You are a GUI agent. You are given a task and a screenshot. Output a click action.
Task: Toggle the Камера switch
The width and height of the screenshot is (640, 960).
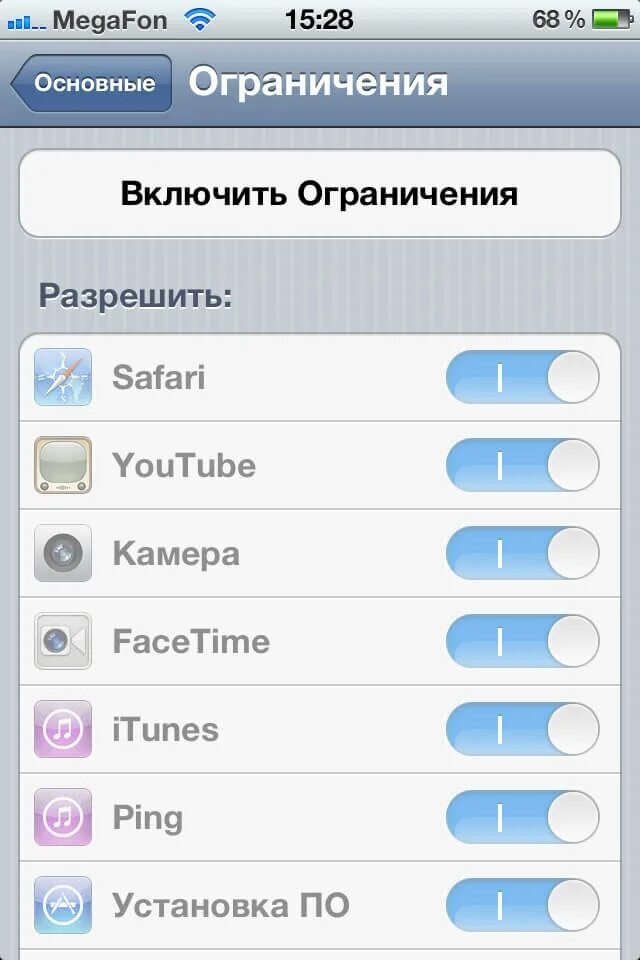(522, 553)
